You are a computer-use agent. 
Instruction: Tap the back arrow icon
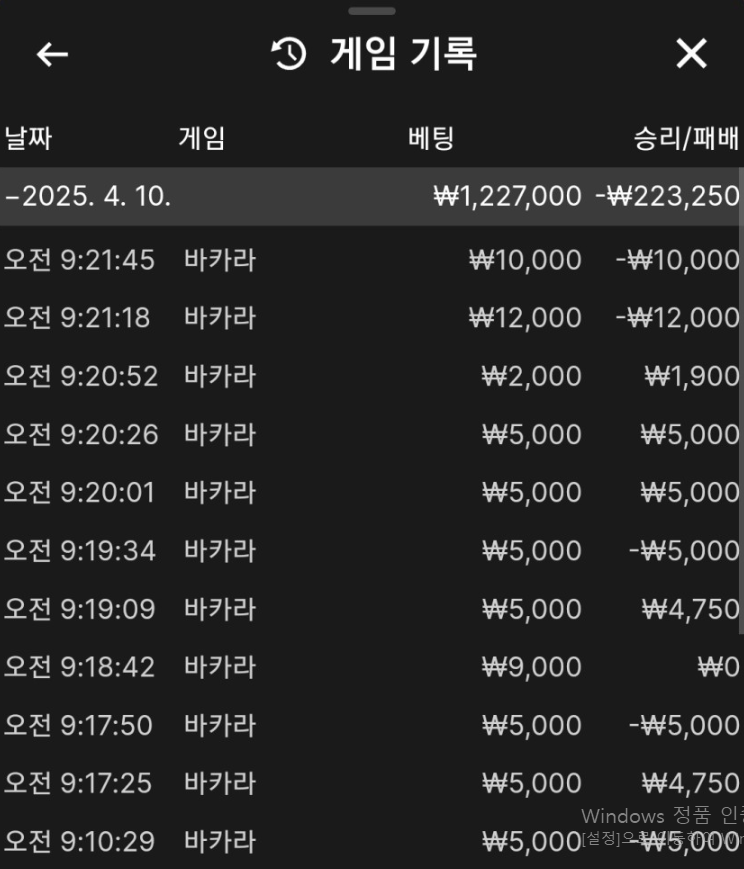click(x=51, y=54)
